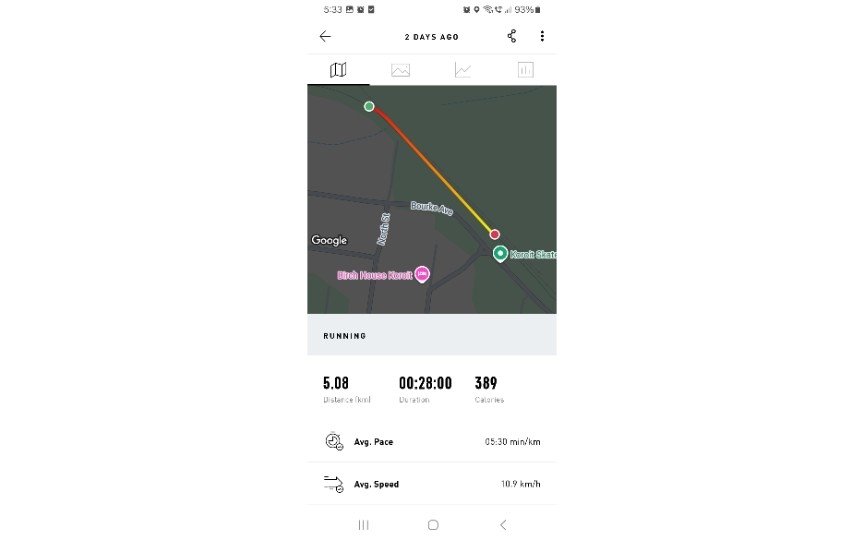864x540 pixels.
Task: Tap the red end marker on route
Action: point(494,234)
